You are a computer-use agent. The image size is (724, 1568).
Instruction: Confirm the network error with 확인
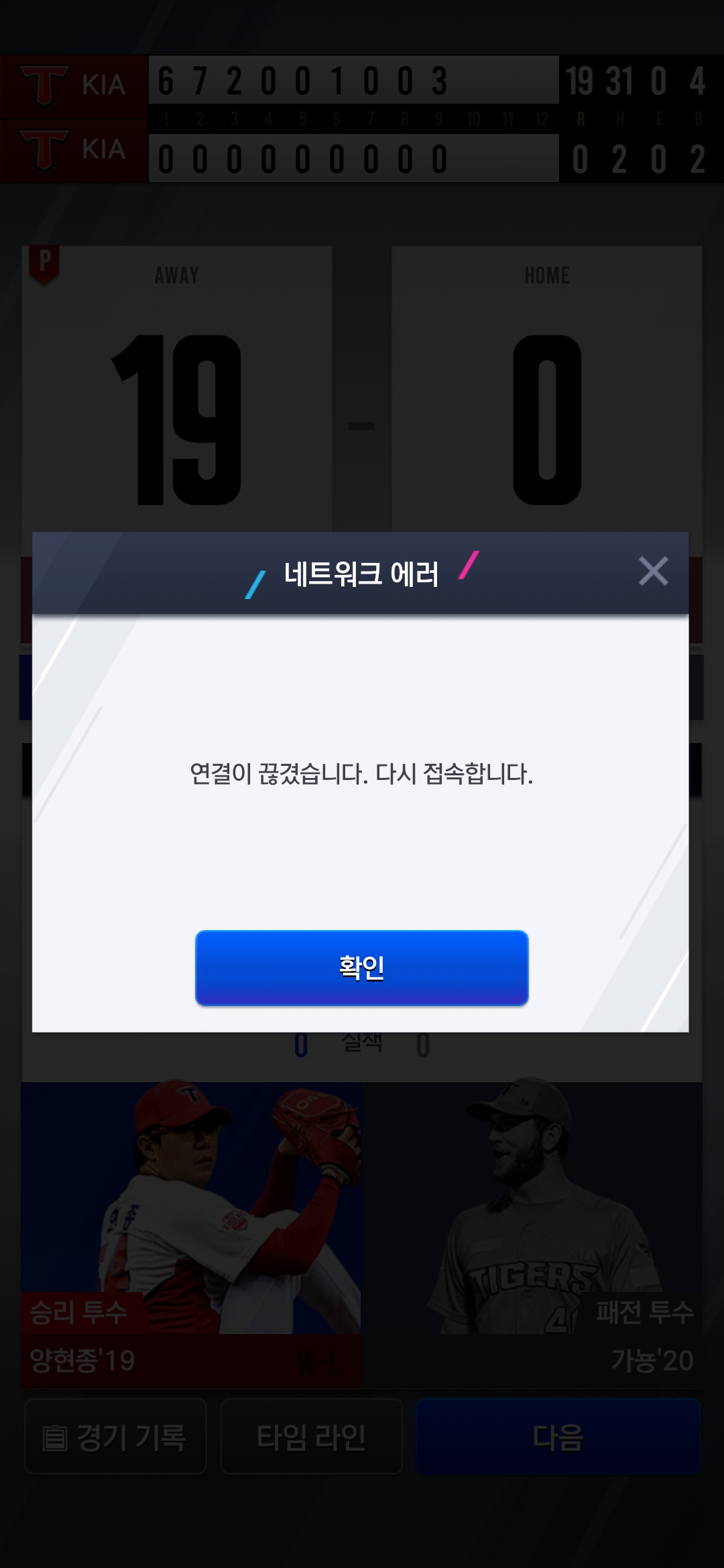click(x=361, y=967)
